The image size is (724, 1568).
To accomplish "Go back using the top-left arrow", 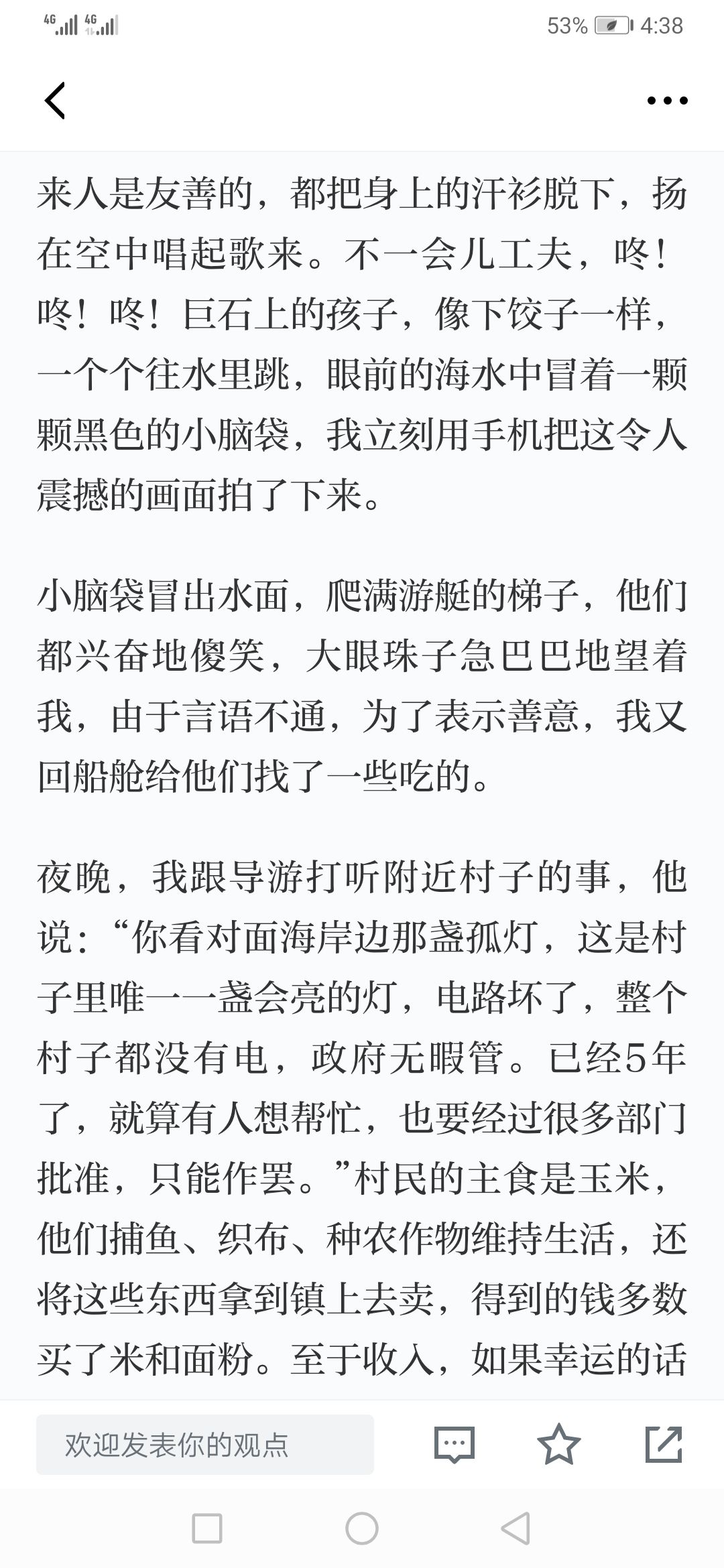I will [55, 101].
